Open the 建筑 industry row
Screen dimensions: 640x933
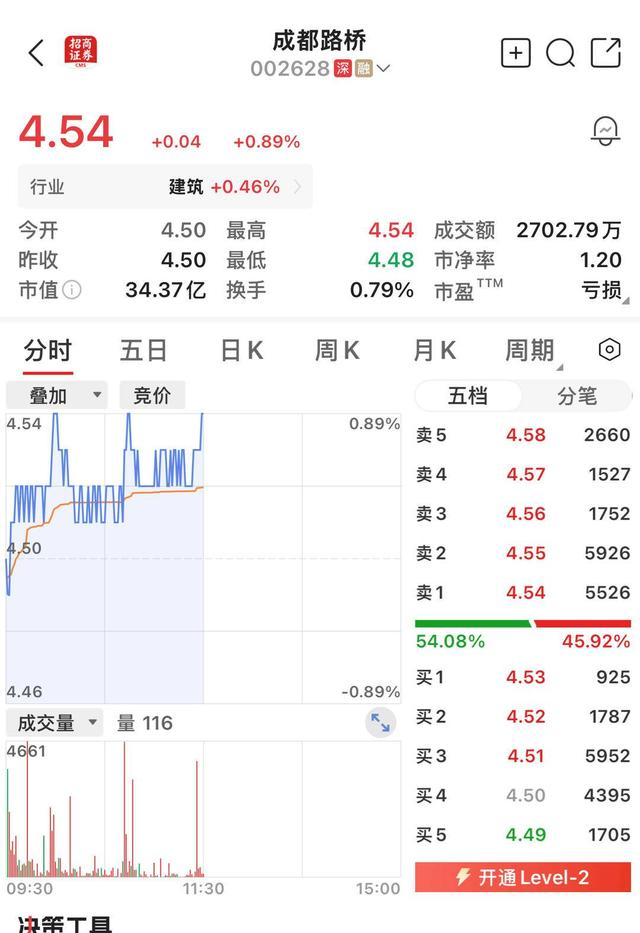coord(165,187)
